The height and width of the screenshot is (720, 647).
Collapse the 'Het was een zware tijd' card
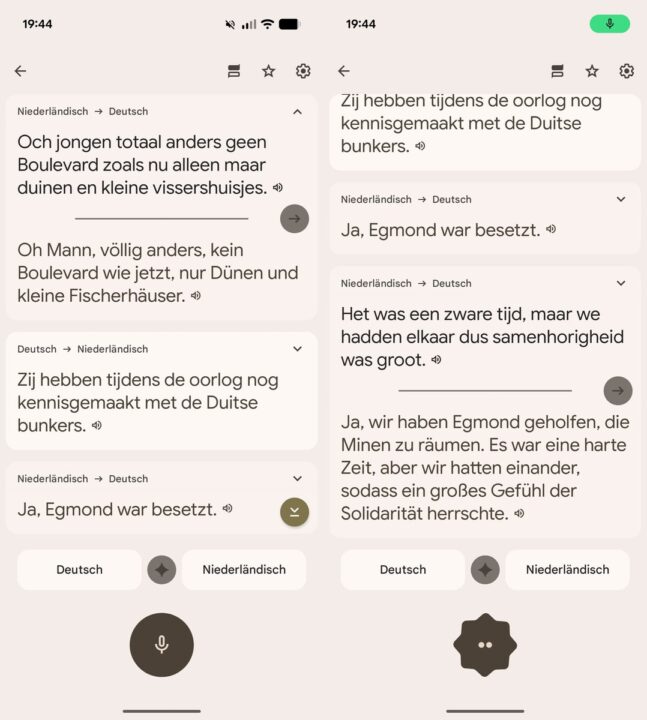[x=620, y=283]
